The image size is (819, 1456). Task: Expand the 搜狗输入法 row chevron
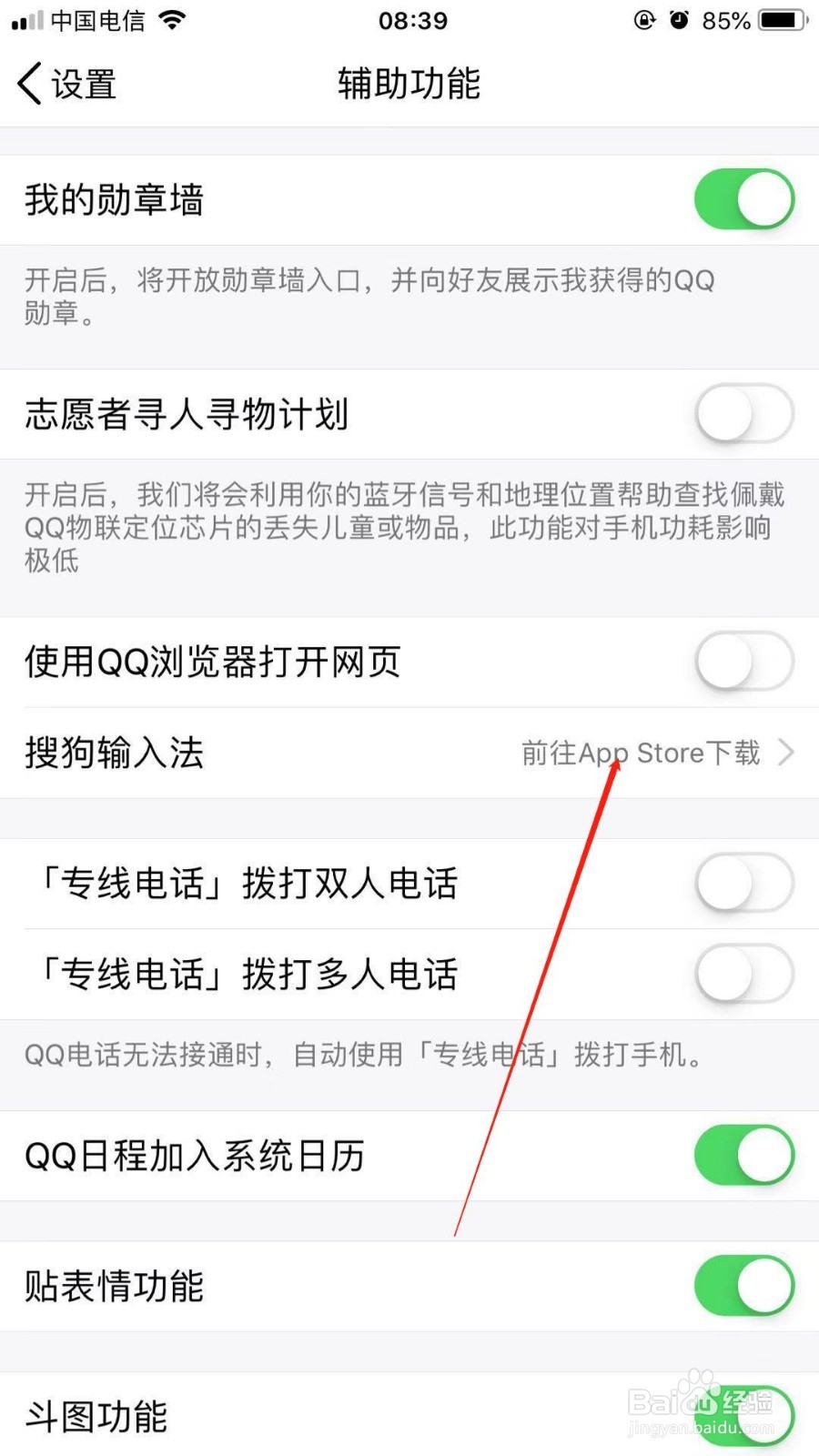click(x=786, y=753)
